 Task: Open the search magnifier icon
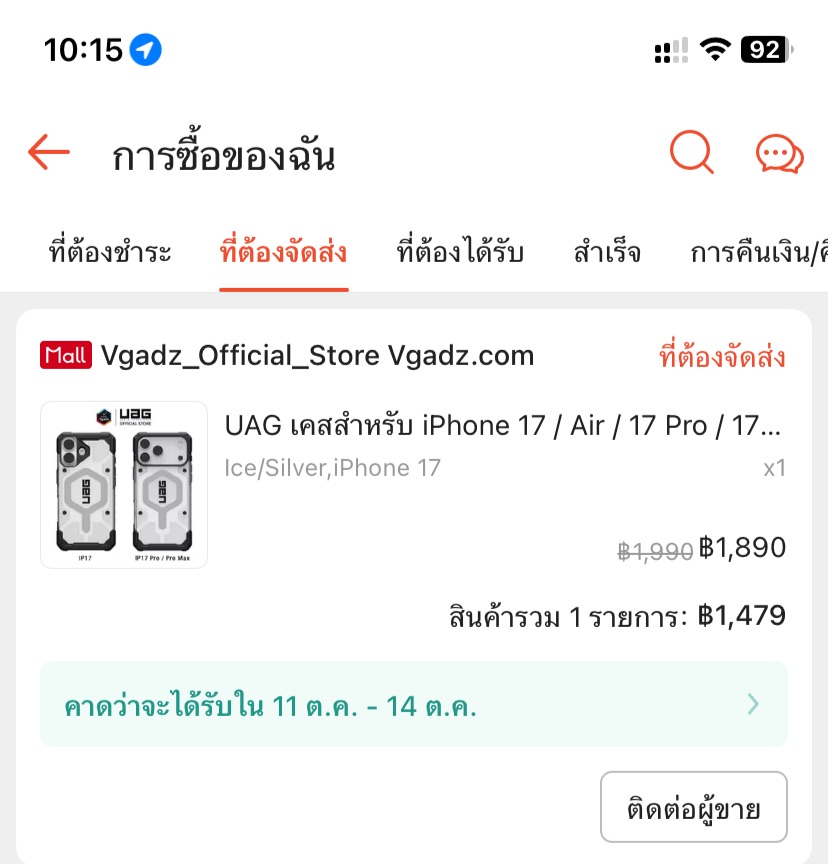tap(690, 154)
